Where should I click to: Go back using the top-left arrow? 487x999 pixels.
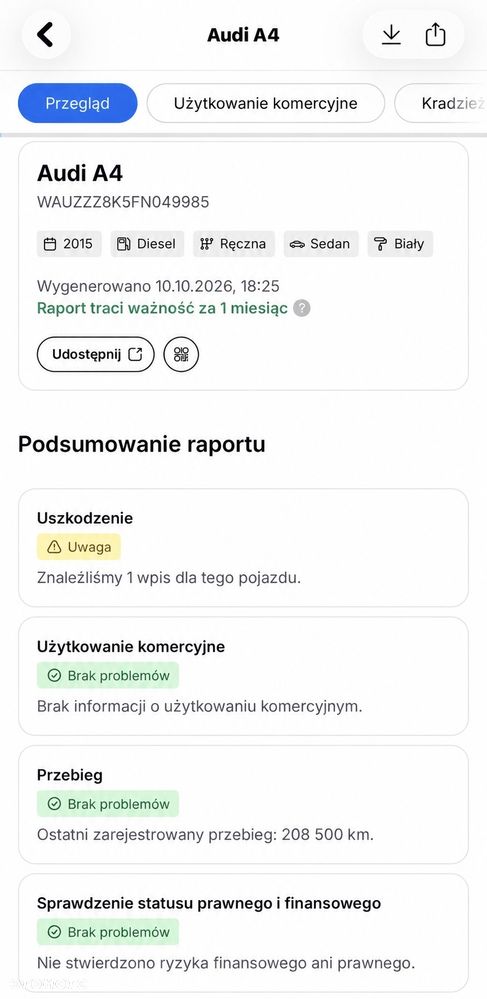(x=45, y=34)
